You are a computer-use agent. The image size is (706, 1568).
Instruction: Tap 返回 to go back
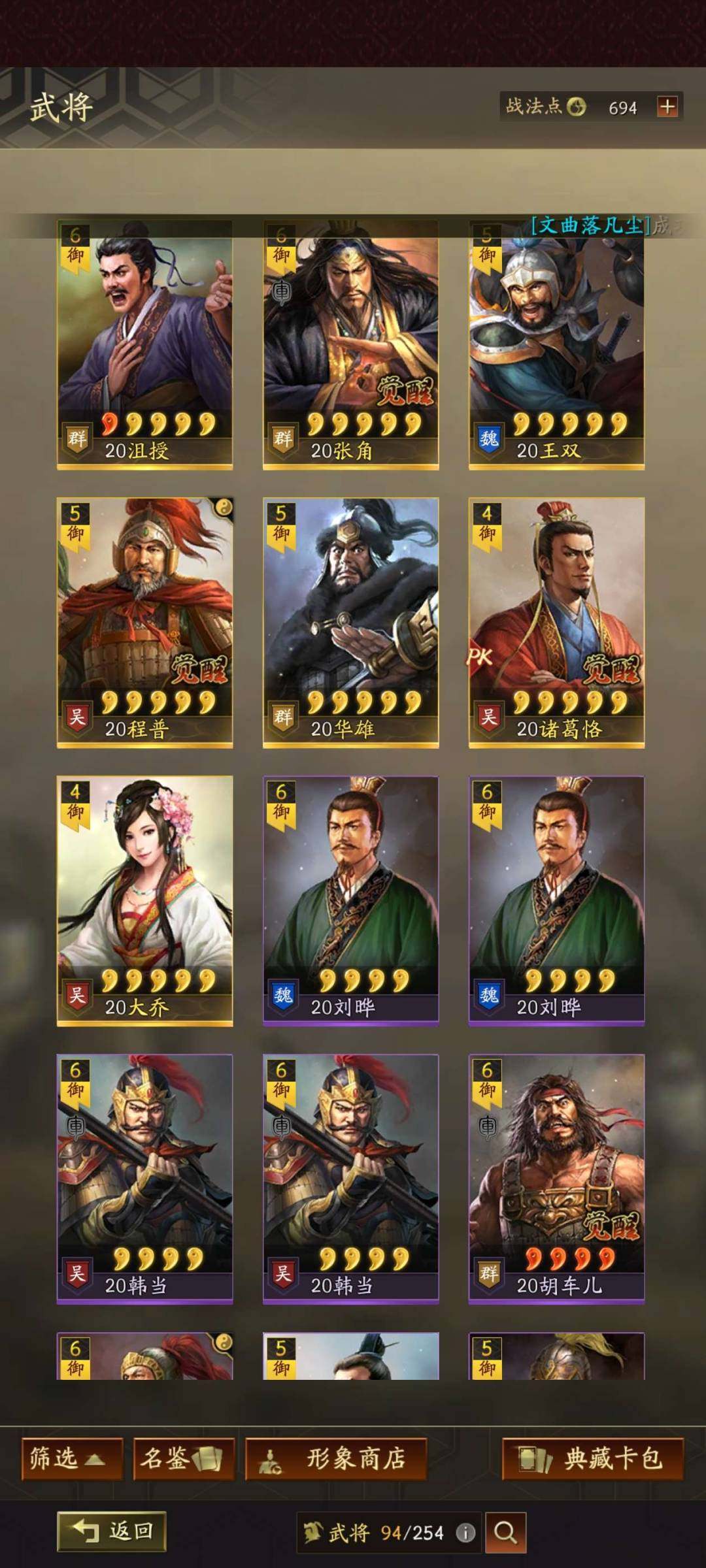click(x=112, y=1531)
